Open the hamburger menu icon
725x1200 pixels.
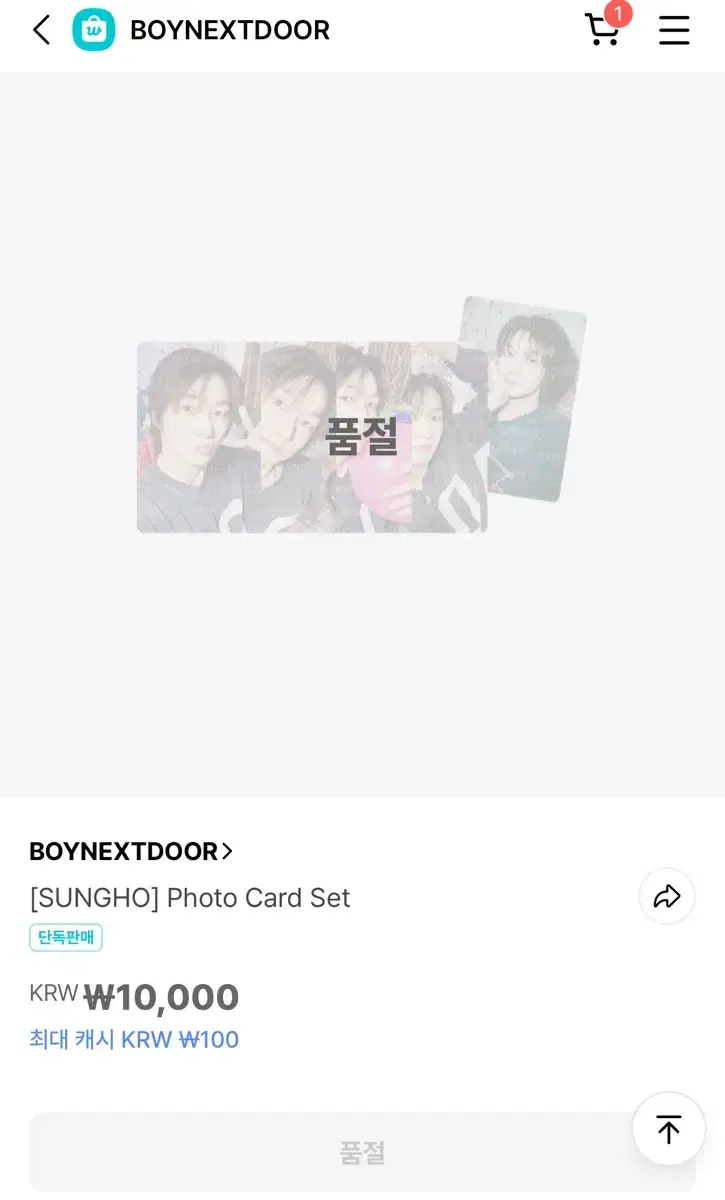click(674, 30)
